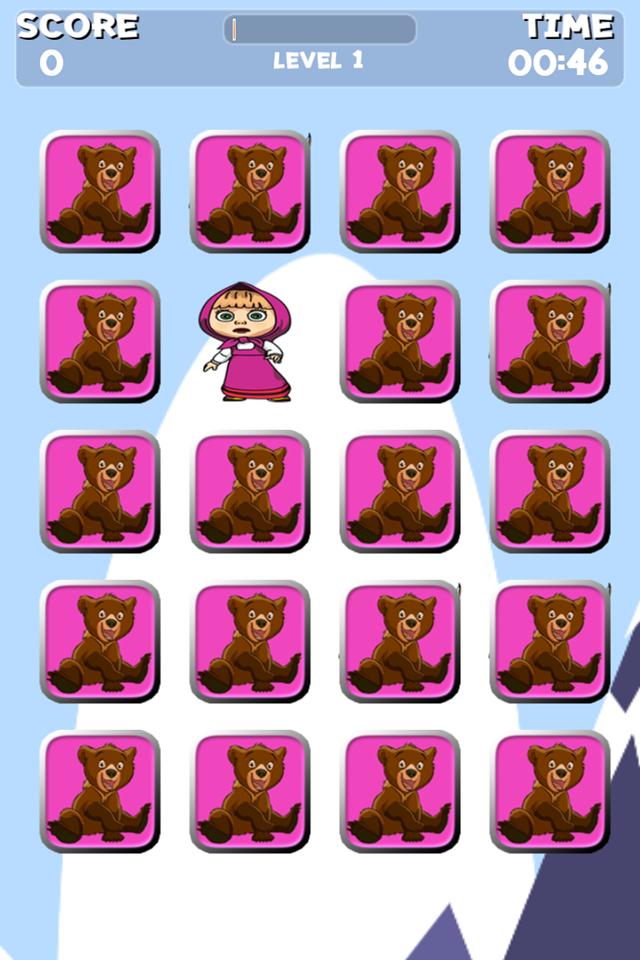Flip the bear card left of revealed Masha
640x960 pixels.
point(100,341)
